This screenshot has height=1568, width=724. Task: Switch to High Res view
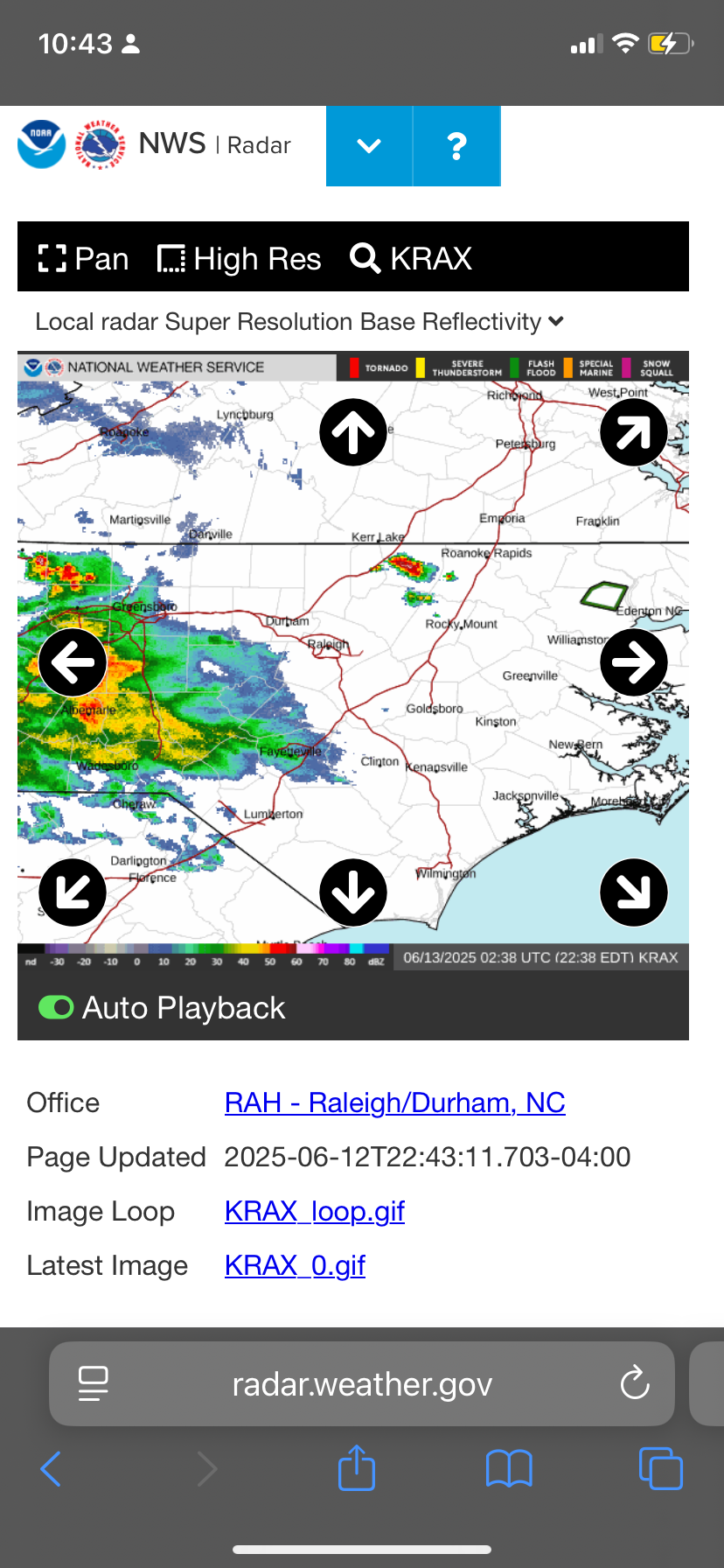[x=239, y=259]
